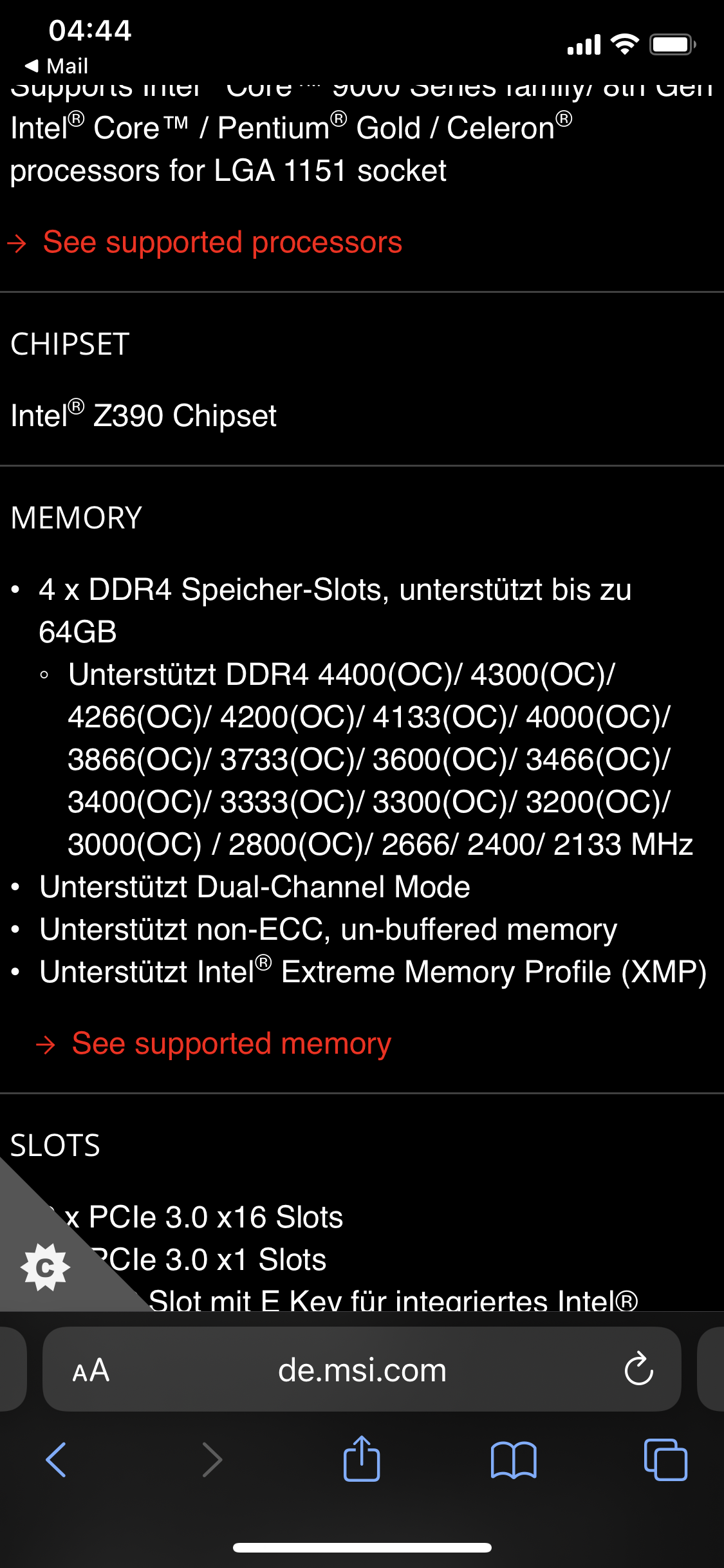724x1568 pixels.
Task: Return to the Mail app
Action: [57, 66]
